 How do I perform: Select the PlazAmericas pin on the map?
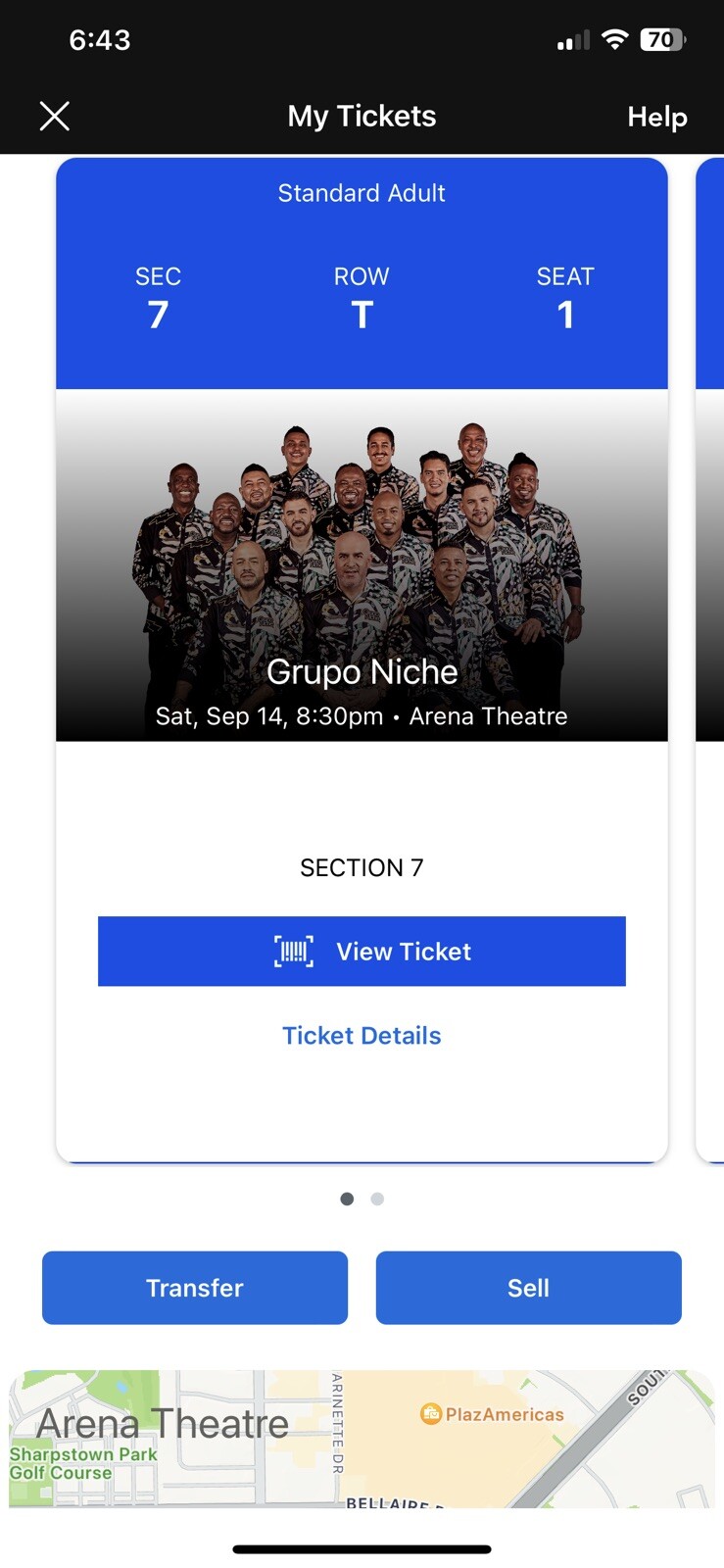click(x=430, y=1414)
